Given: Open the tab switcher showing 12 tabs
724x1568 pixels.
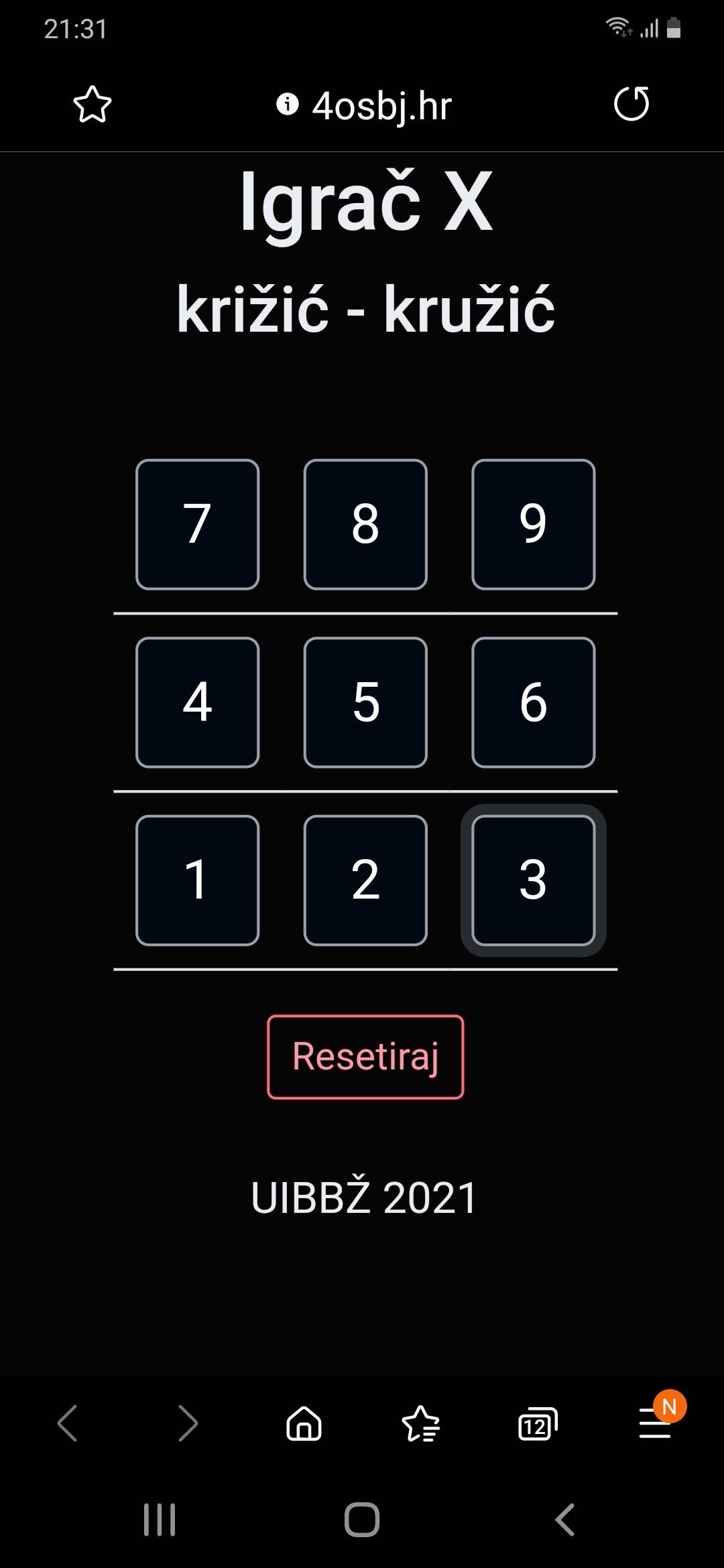Looking at the screenshot, I should pos(538,1423).
